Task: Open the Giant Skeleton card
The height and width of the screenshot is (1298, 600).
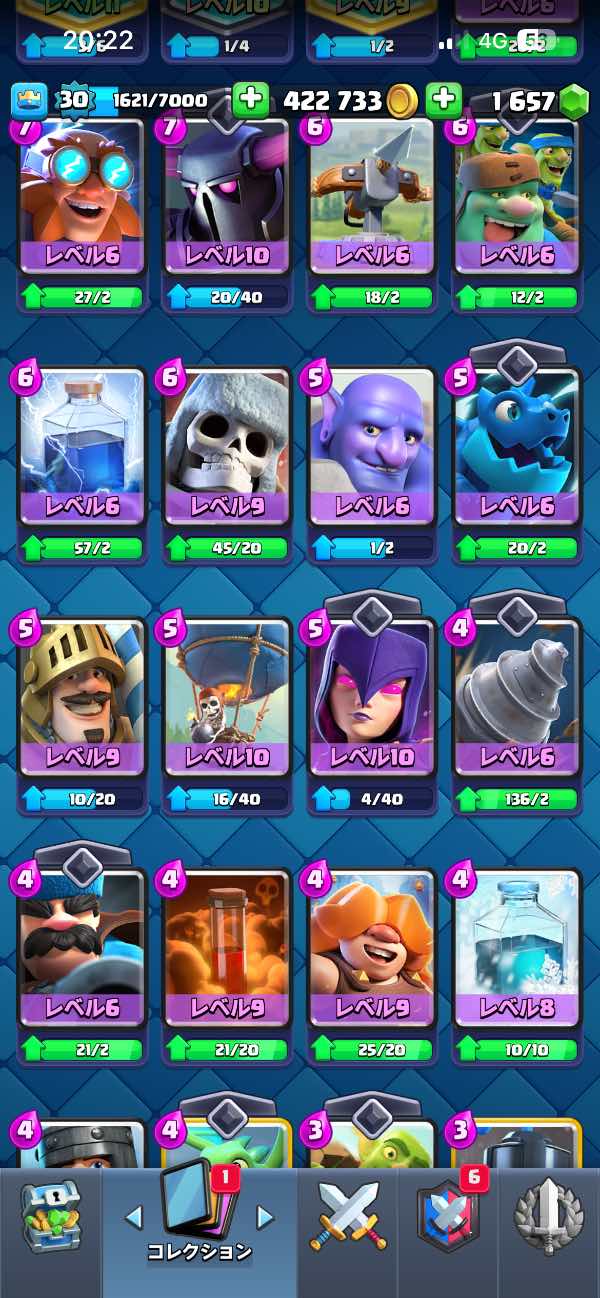Action: [x=227, y=463]
